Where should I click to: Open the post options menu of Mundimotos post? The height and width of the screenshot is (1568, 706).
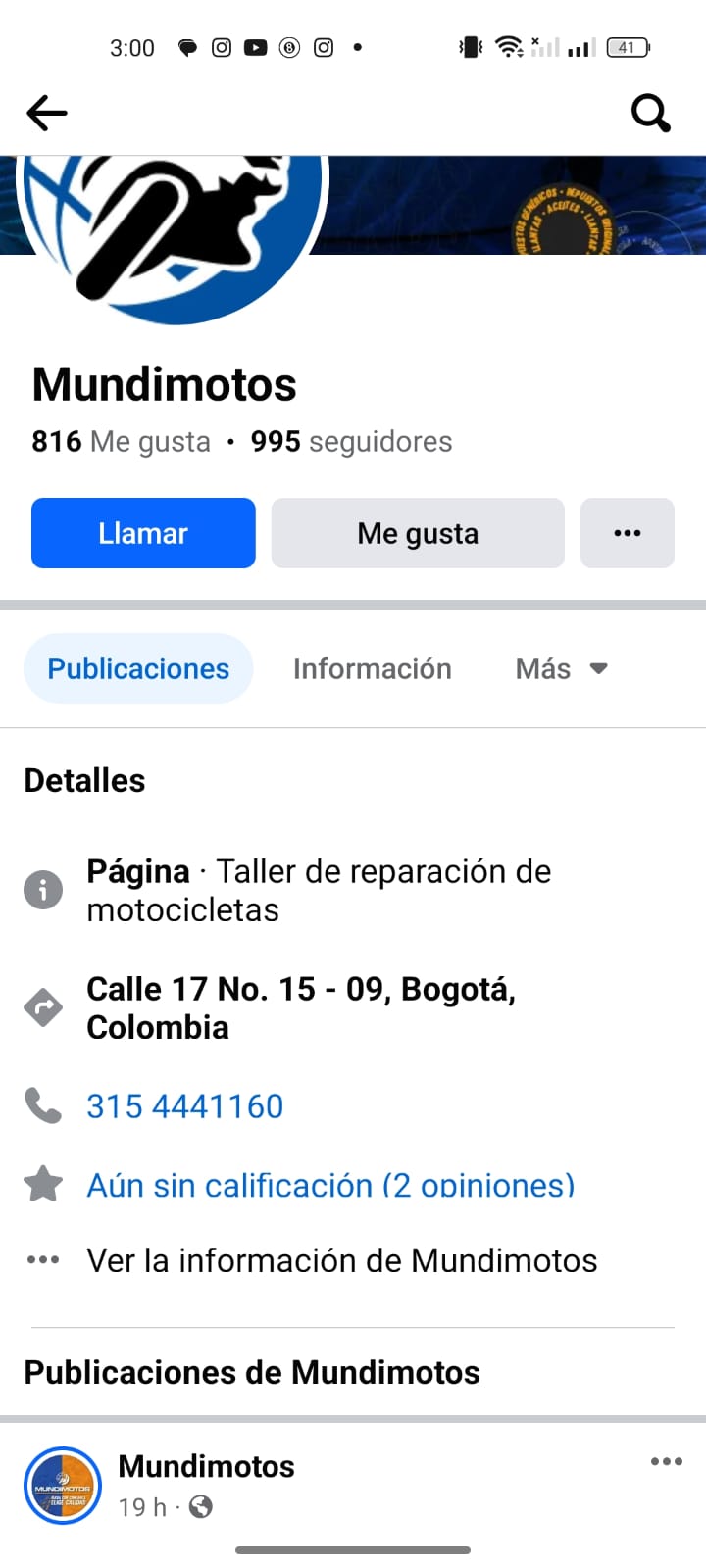coord(667,1462)
